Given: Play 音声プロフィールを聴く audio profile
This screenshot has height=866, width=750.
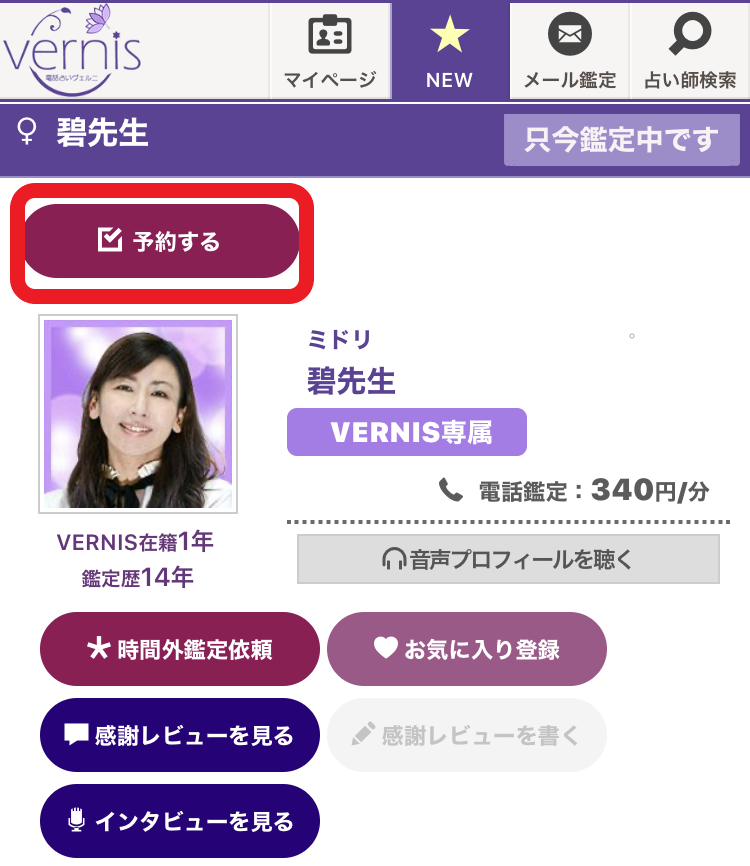Looking at the screenshot, I should tap(508, 559).
